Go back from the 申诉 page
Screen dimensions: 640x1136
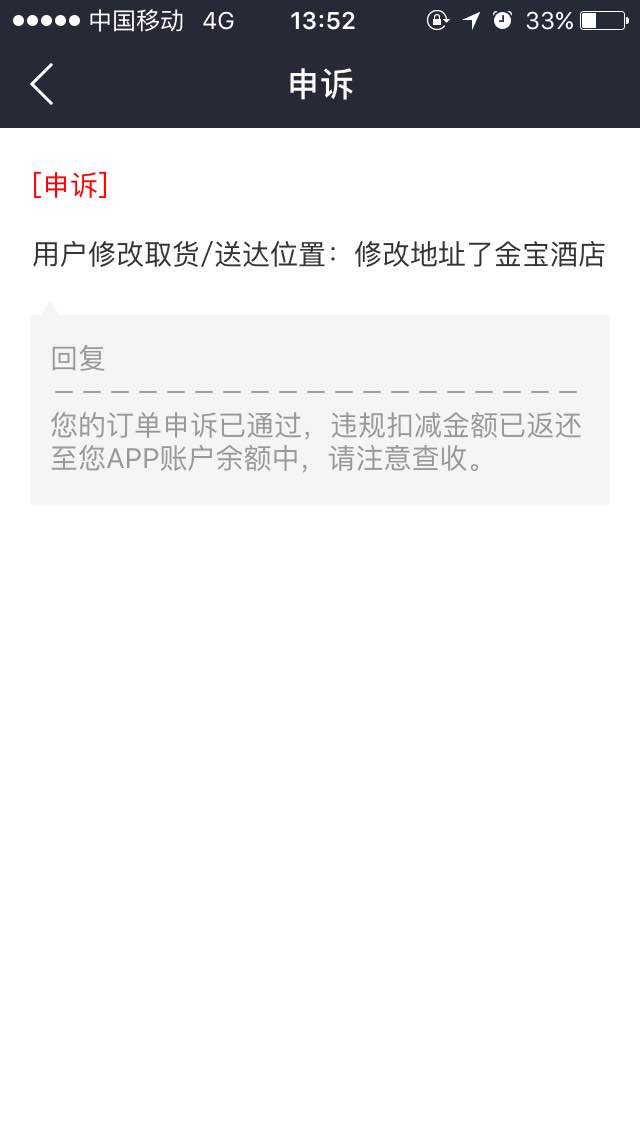click(x=42, y=85)
